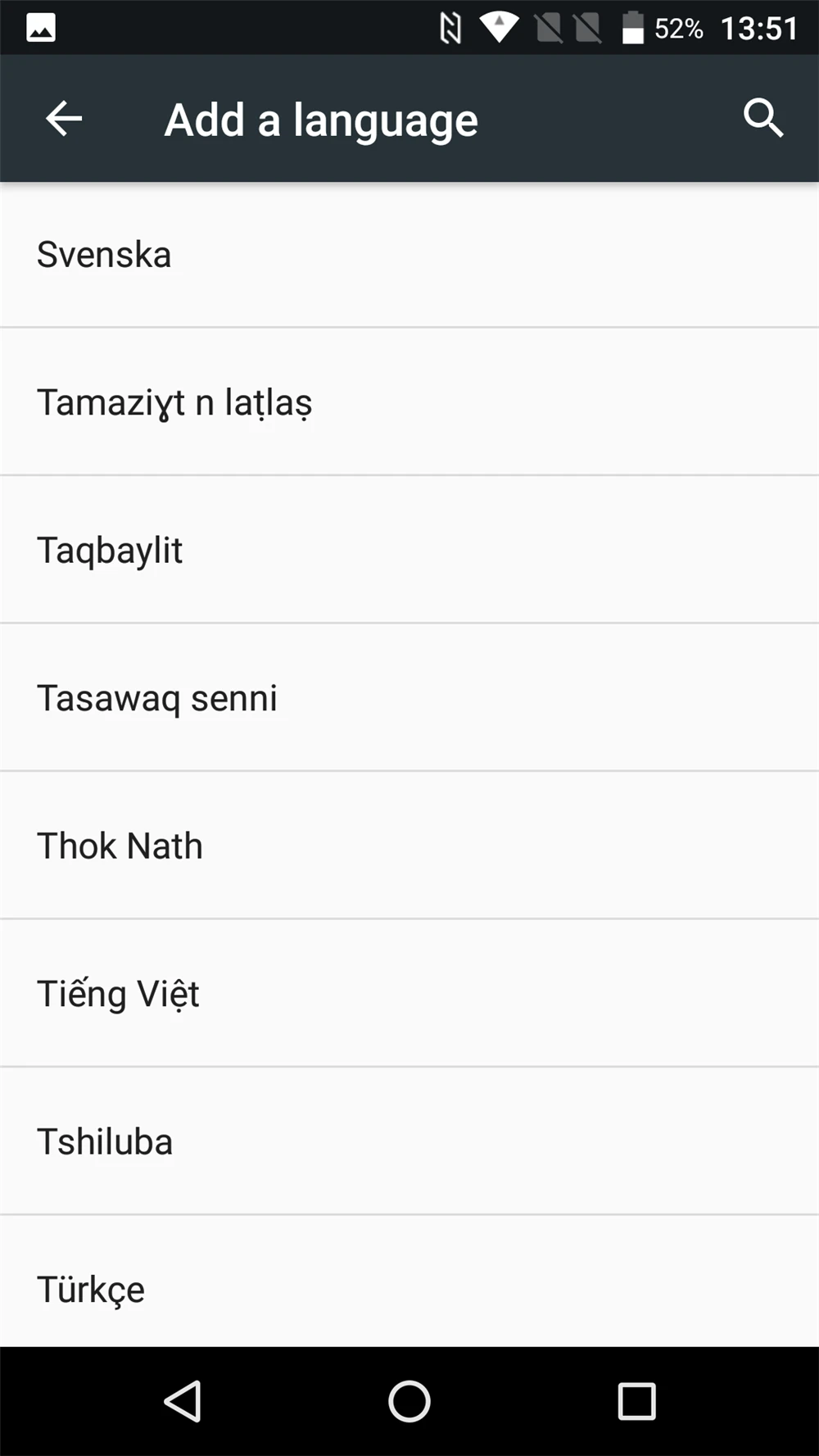Choose Tamaziɣt n laṭlaṣ language
The width and height of the screenshot is (819, 1456).
(x=409, y=402)
